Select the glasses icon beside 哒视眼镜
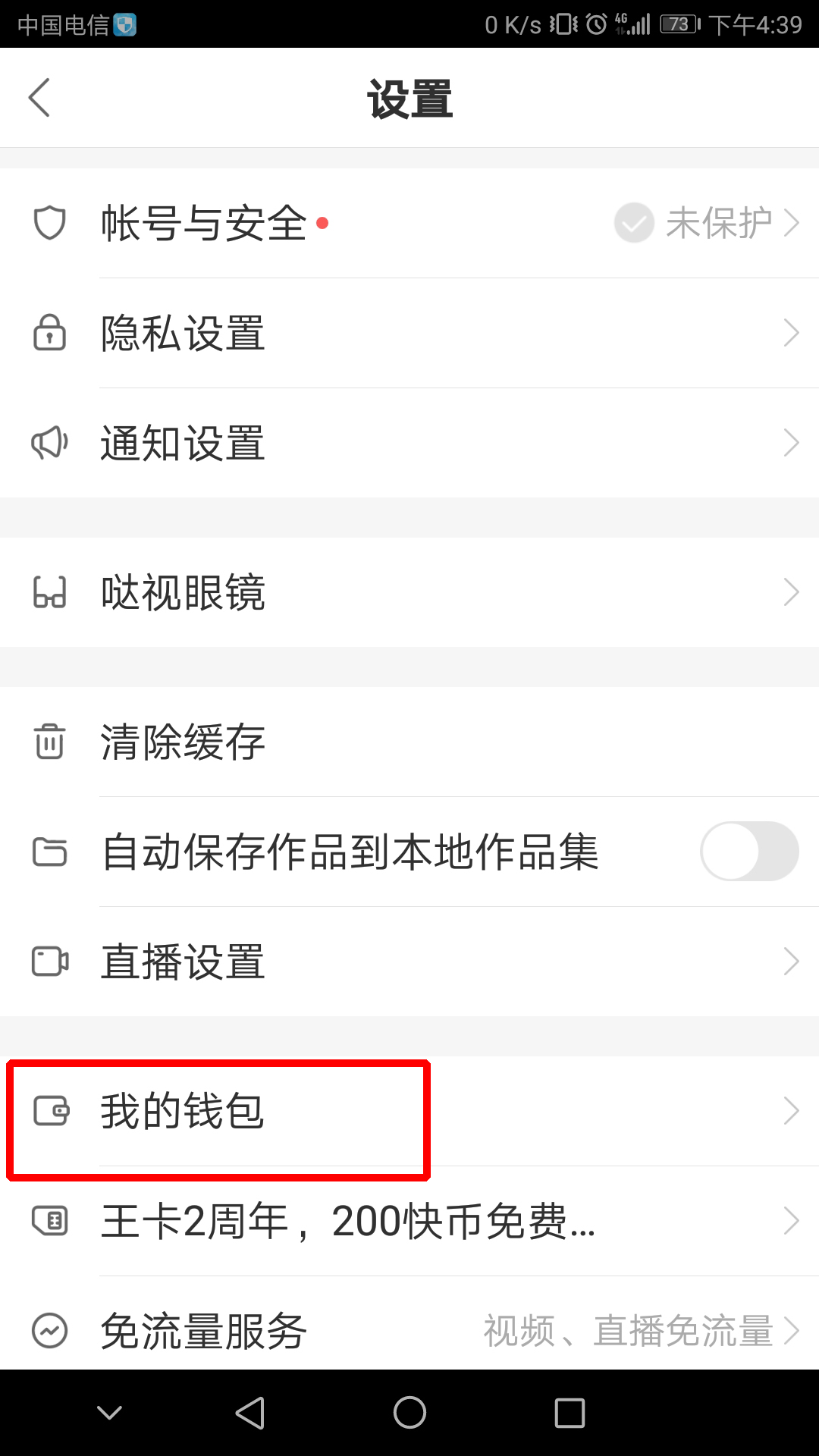The image size is (819, 1456). tap(49, 593)
